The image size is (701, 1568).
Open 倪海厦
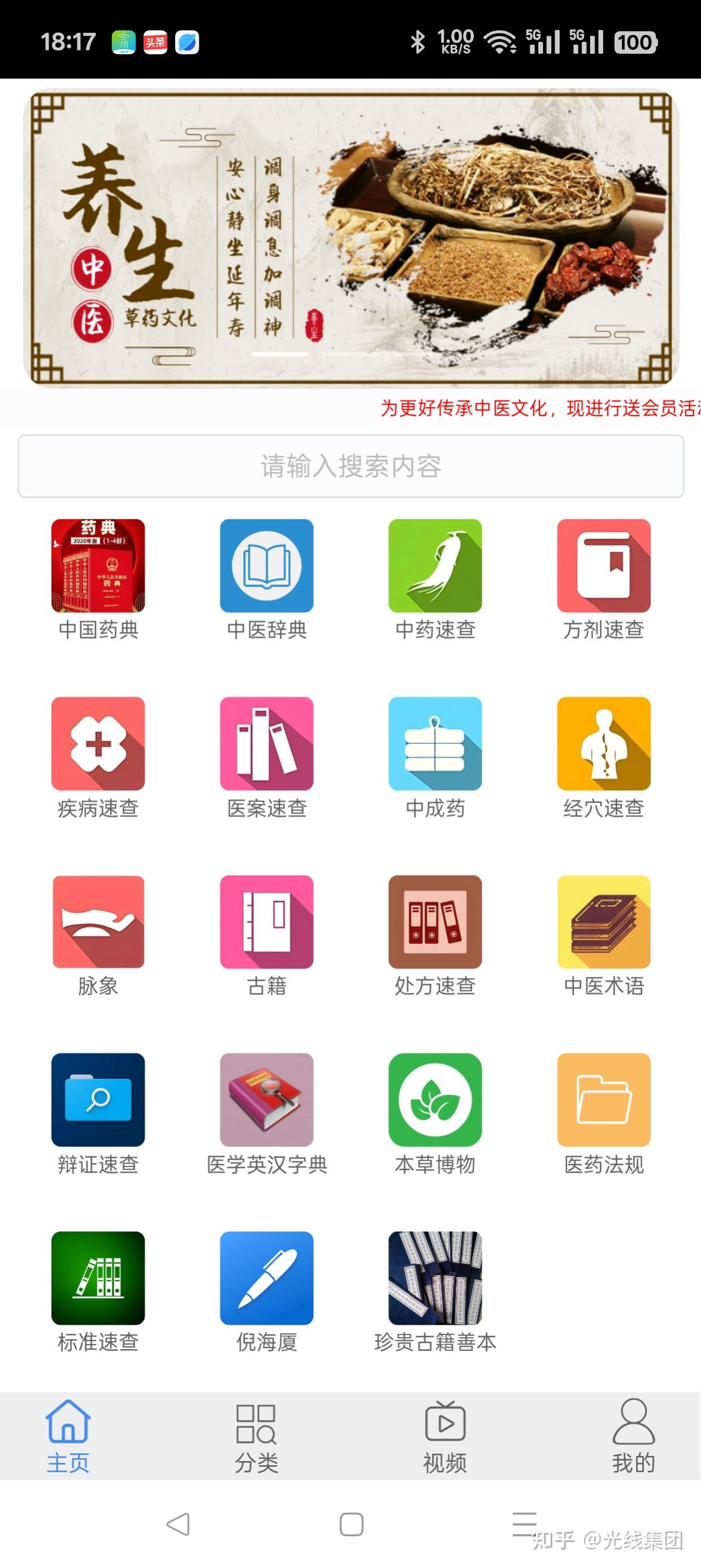coord(266,1278)
